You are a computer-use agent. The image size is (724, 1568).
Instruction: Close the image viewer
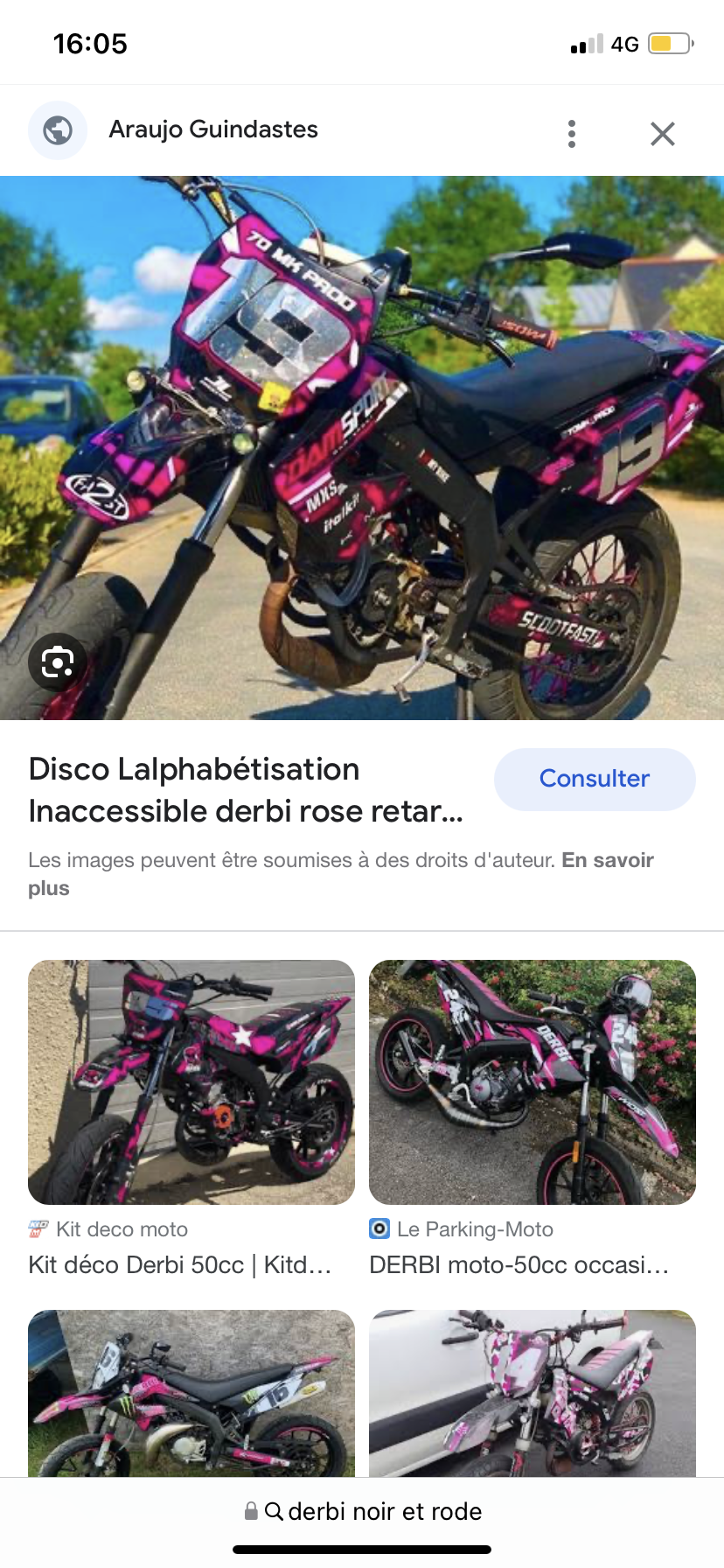tap(663, 134)
